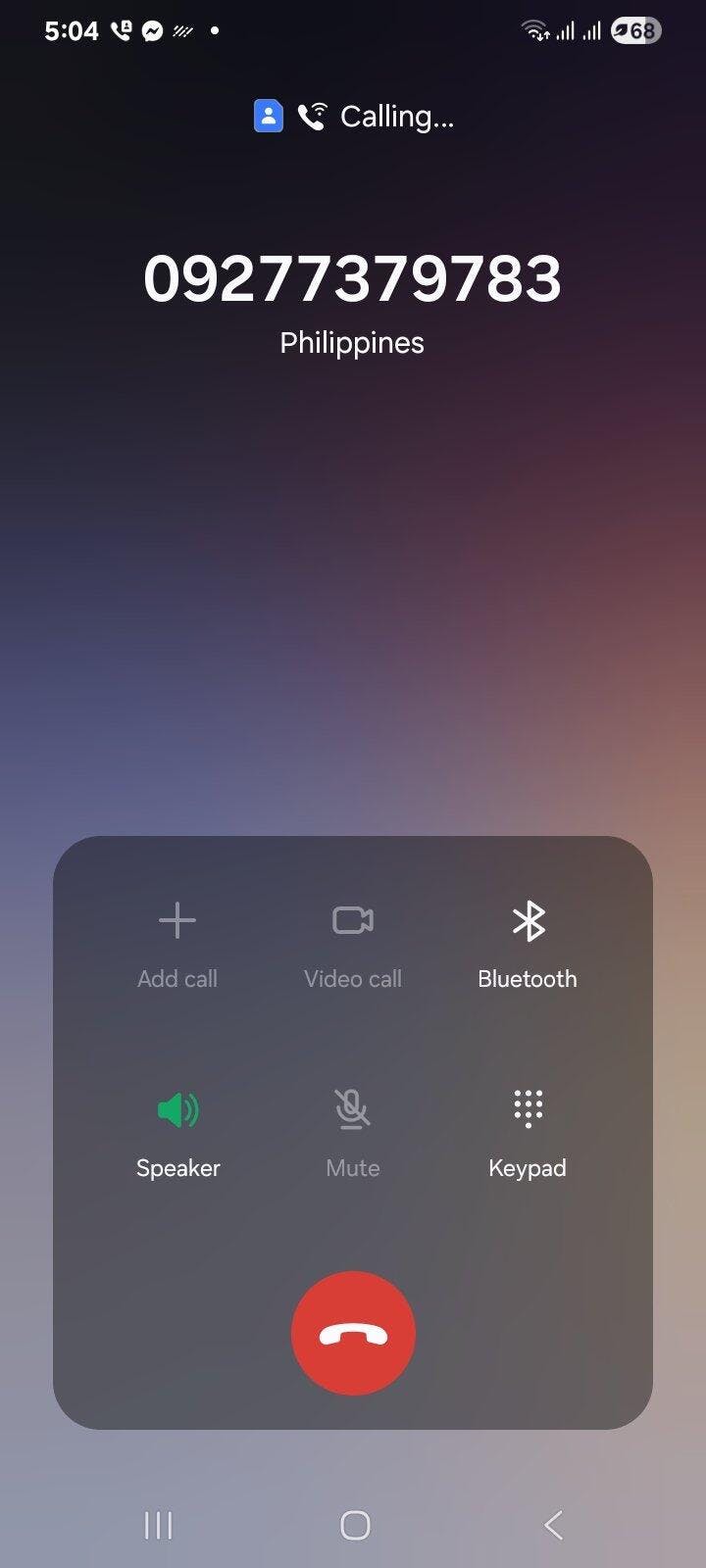Go back using the navigation bar
Image resolution: width=706 pixels, height=1568 pixels.
(x=553, y=1525)
